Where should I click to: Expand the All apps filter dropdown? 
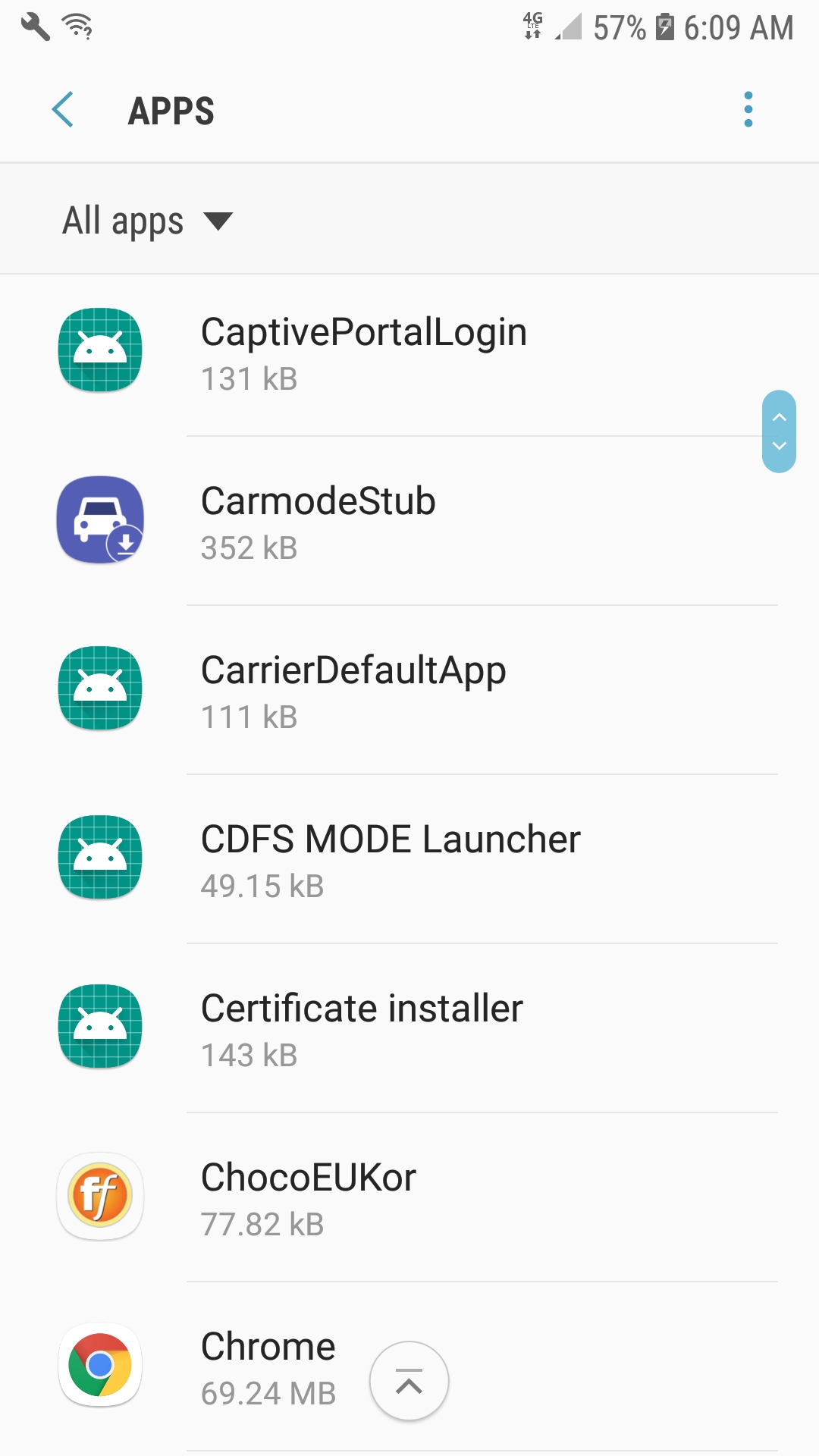tap(147, 221)
